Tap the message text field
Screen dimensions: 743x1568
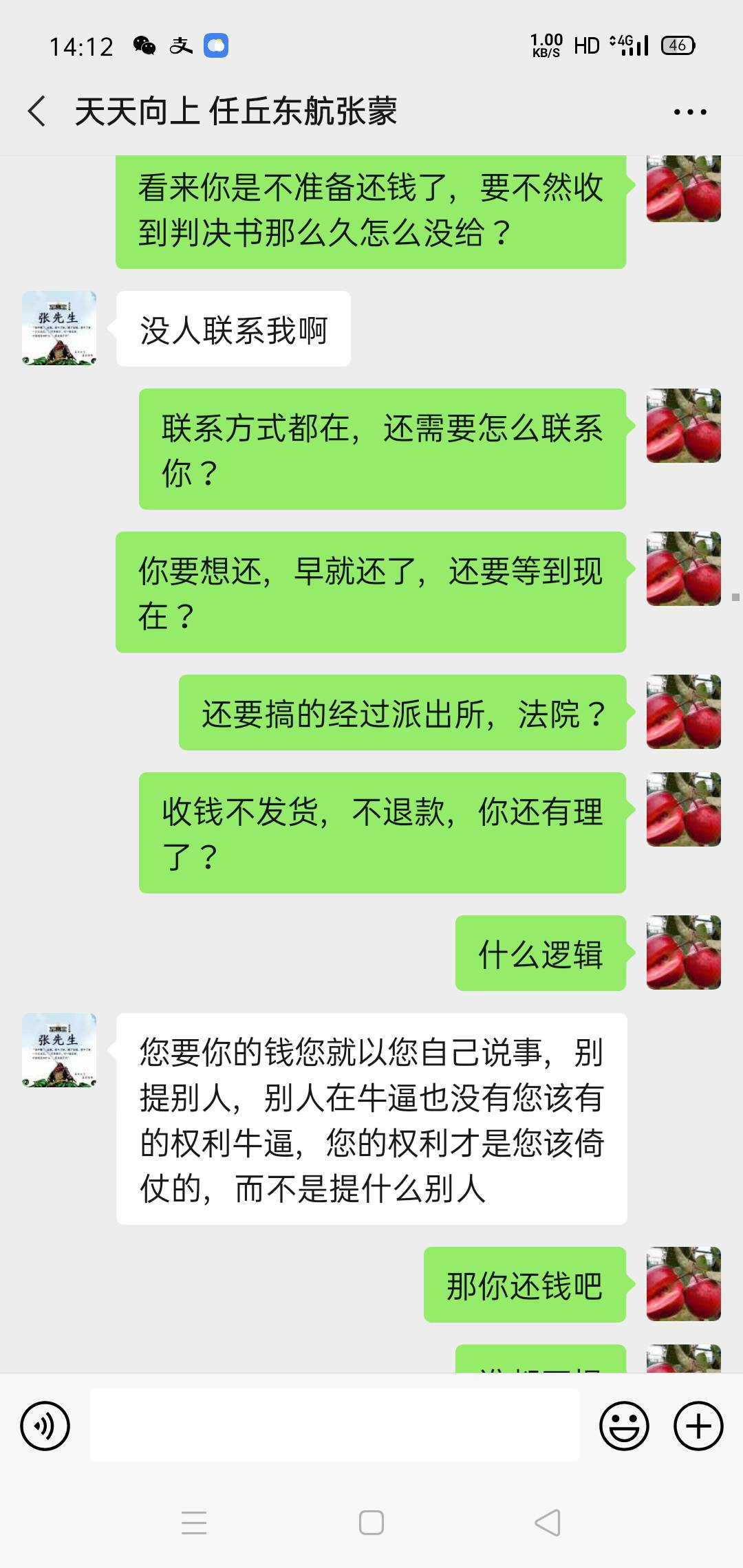click(x=334, y=1424)
